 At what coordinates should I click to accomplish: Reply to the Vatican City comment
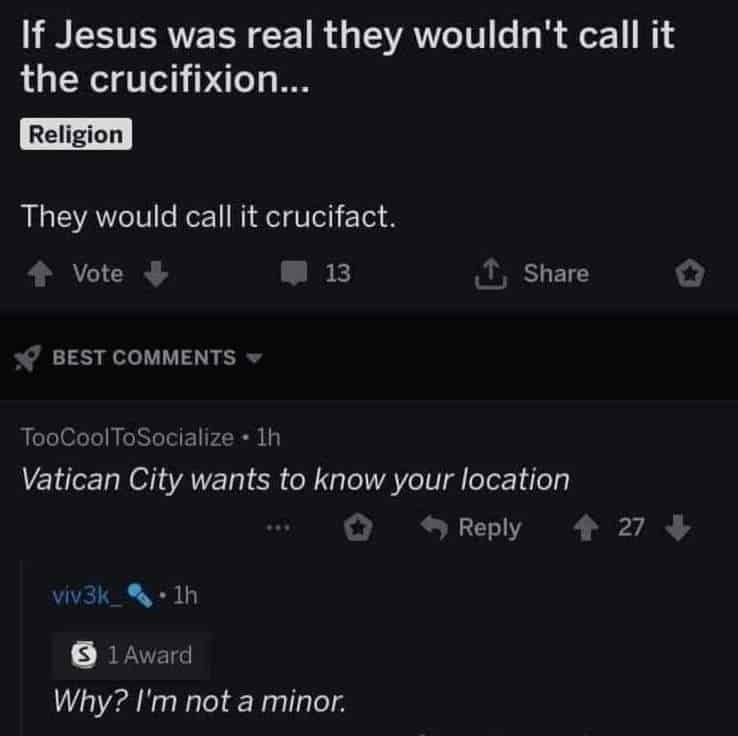pyautogui.click(x=473, y=528)
